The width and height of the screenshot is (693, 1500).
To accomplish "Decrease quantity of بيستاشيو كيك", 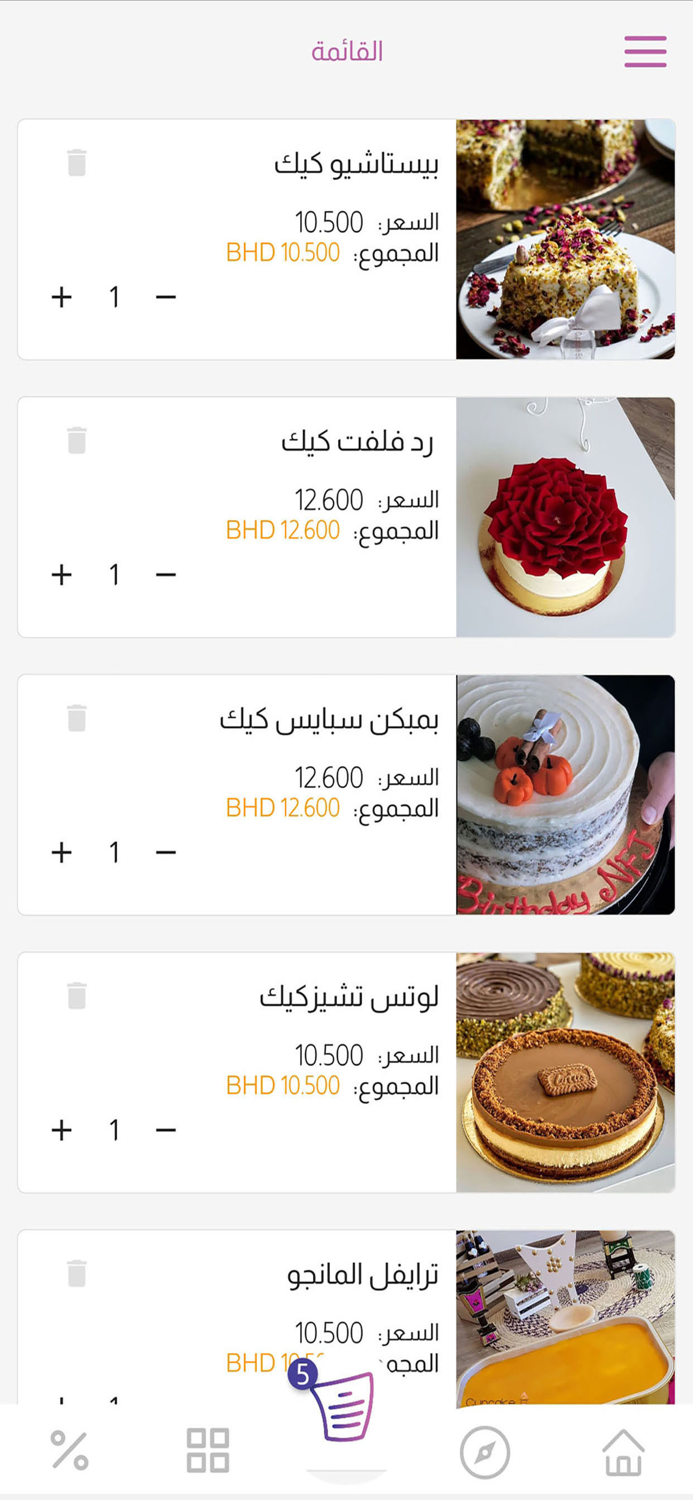I will (166, 297).
